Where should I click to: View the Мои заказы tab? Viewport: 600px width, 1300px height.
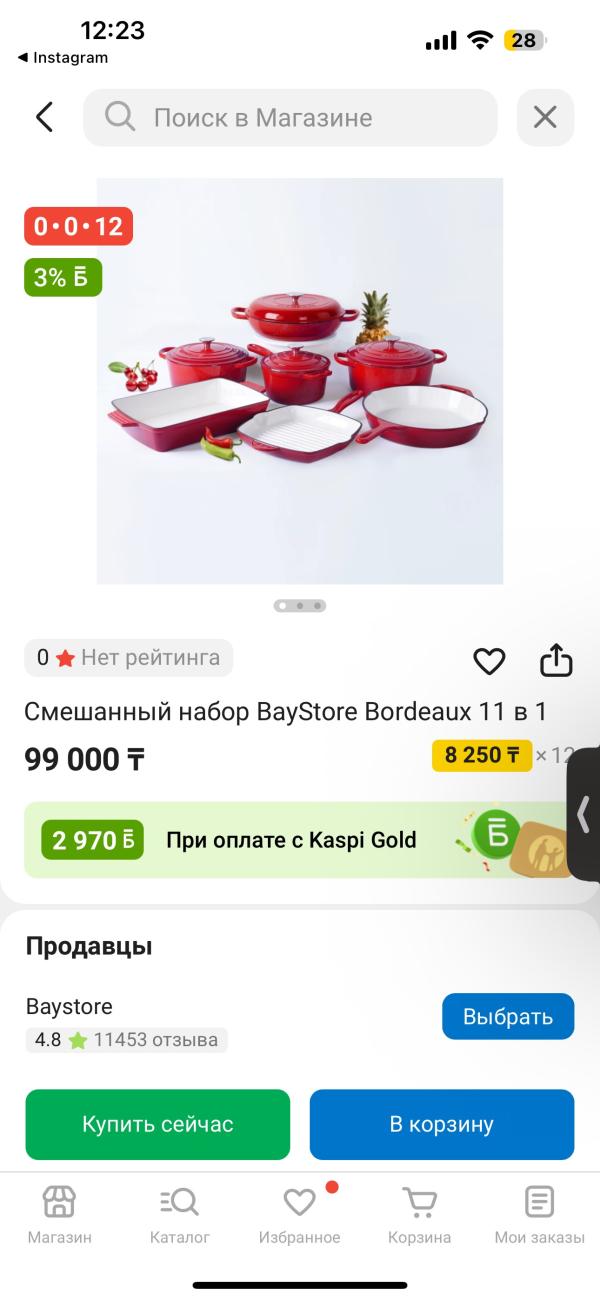click(x=539, y=1215)
